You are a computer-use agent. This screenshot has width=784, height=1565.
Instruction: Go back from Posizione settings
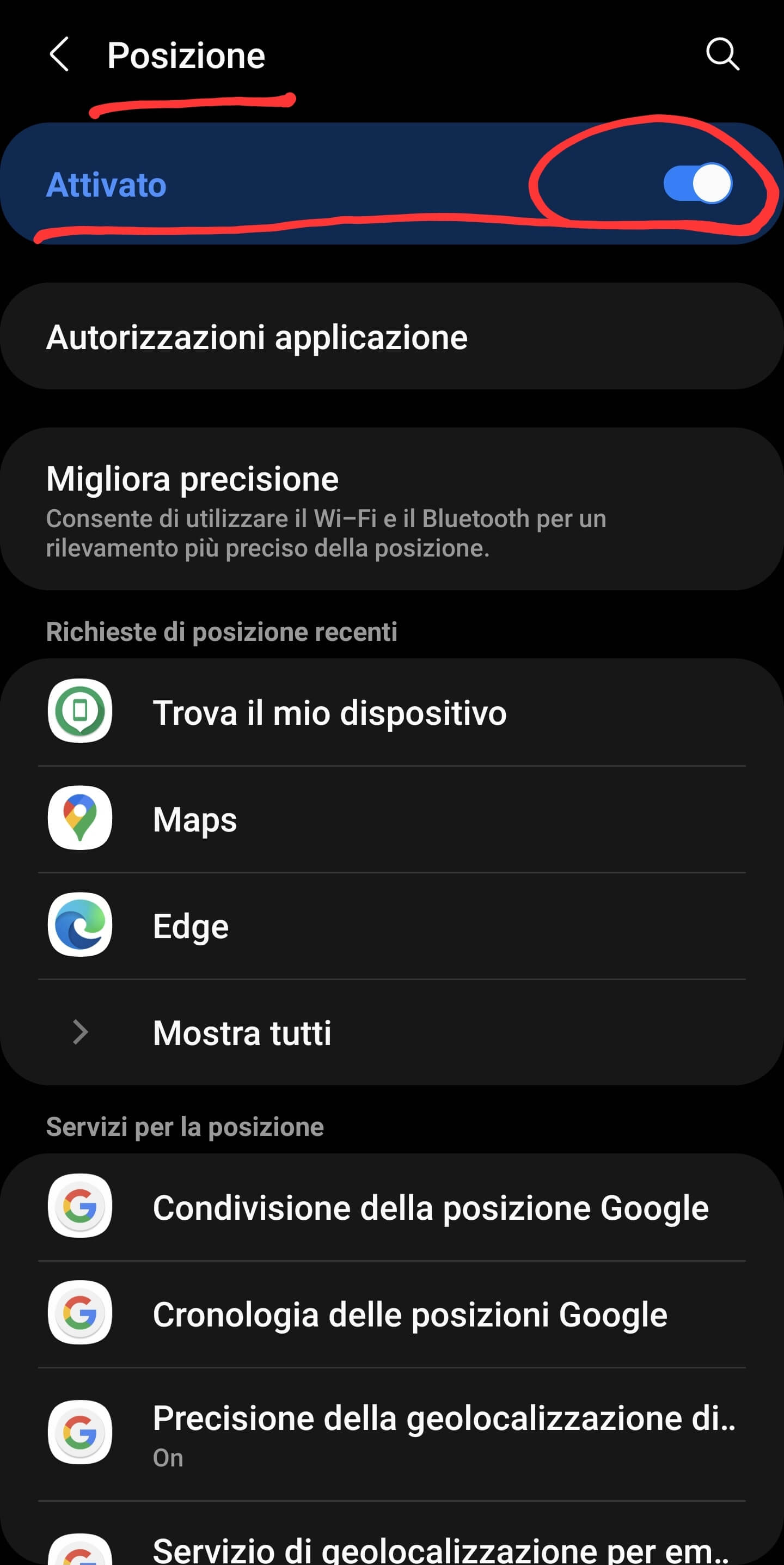click(x=59, y=54)
